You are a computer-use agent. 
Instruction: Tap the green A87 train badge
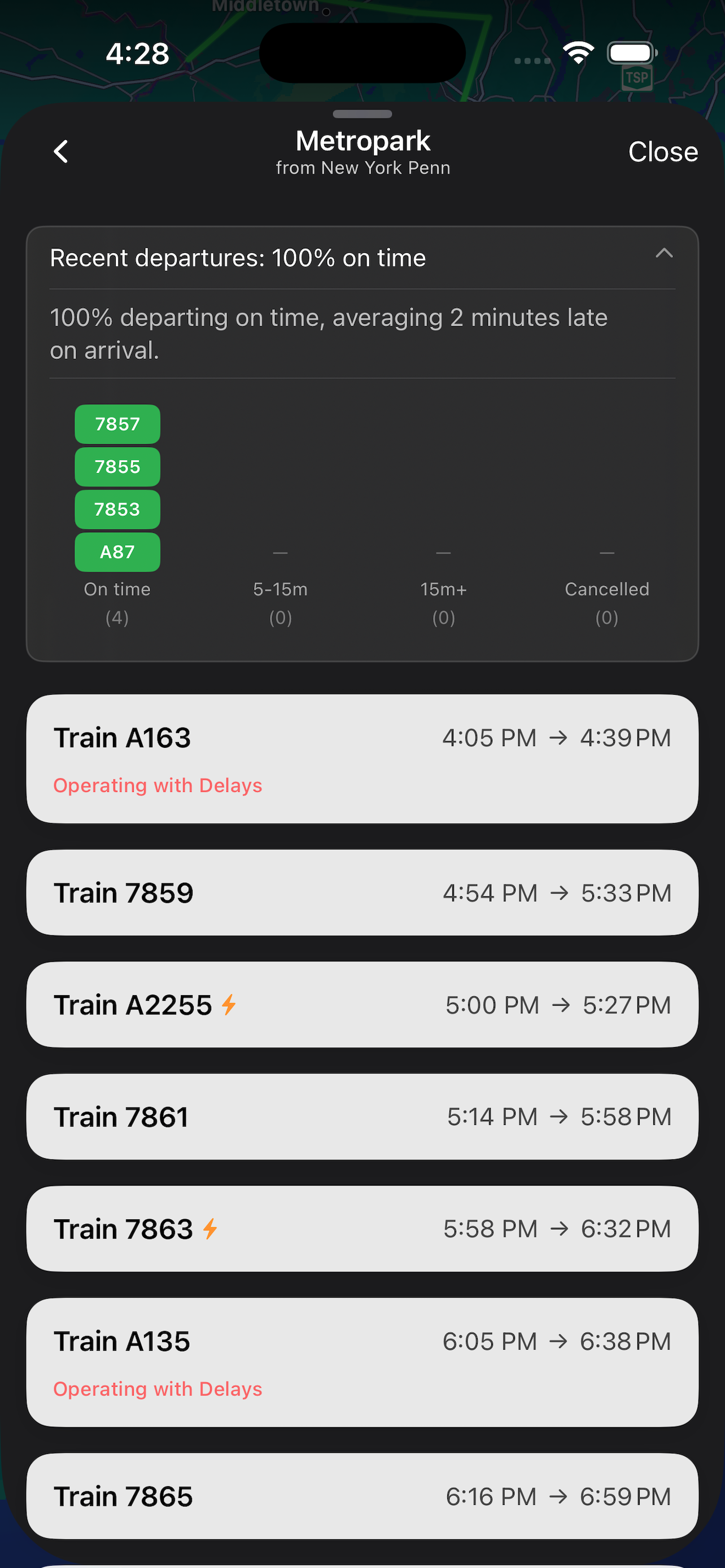click(117, 552)
